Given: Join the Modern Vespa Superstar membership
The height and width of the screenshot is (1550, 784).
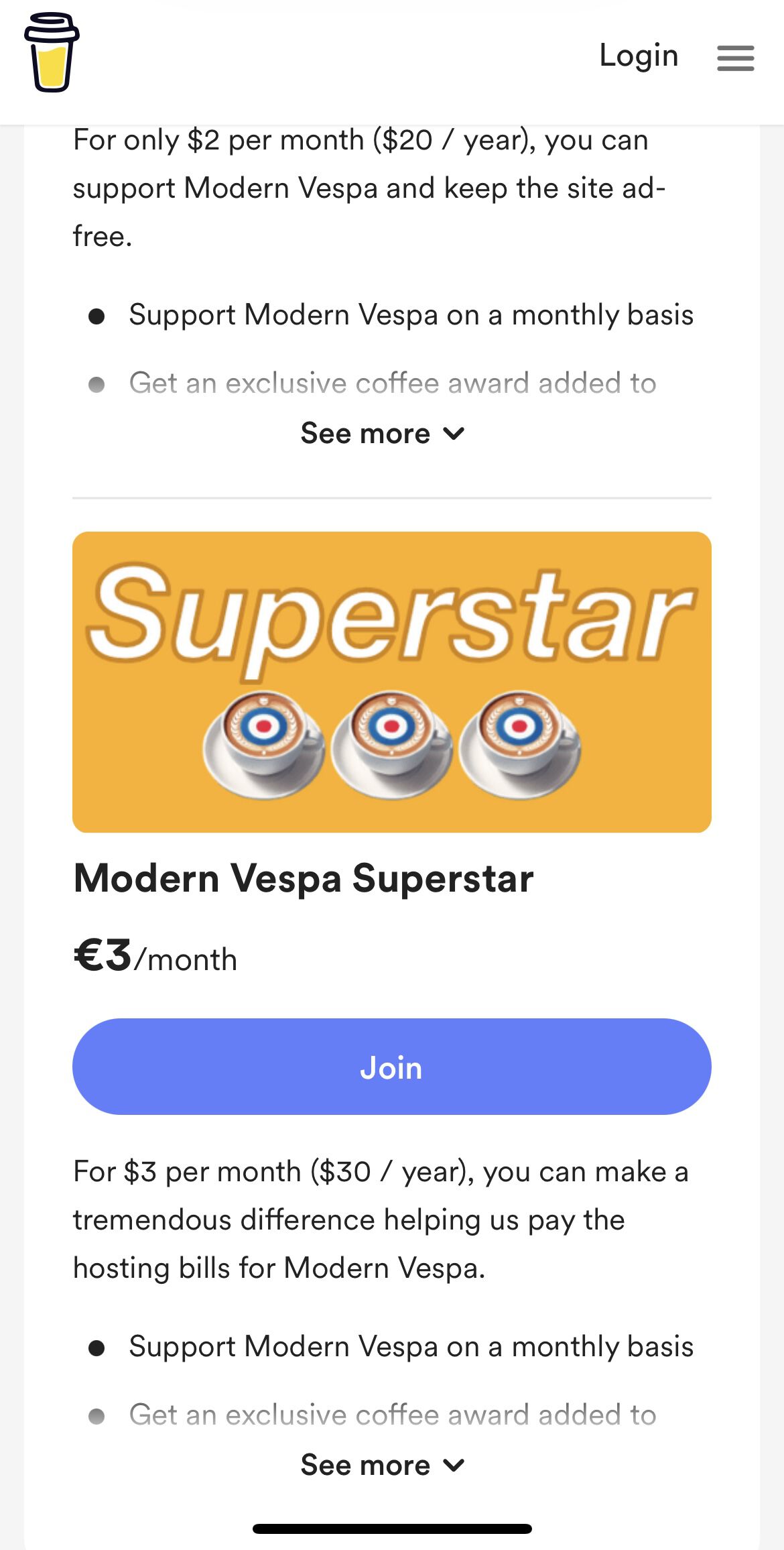Looking at the screenshot, I should coord(392,1067).
